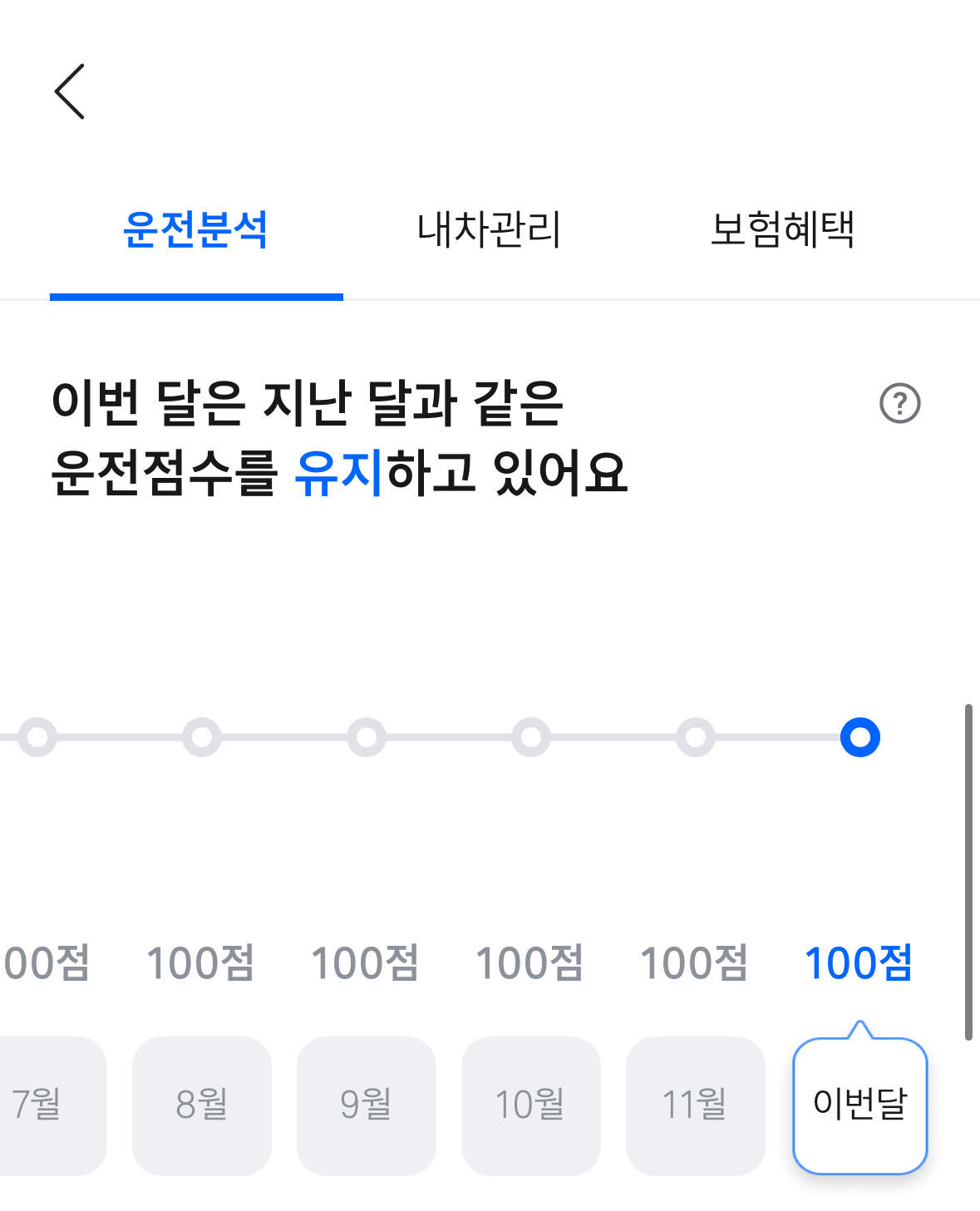Select the 8월 month chip
This screenshot has width=980, height=1211.
tap(202, 1105)
